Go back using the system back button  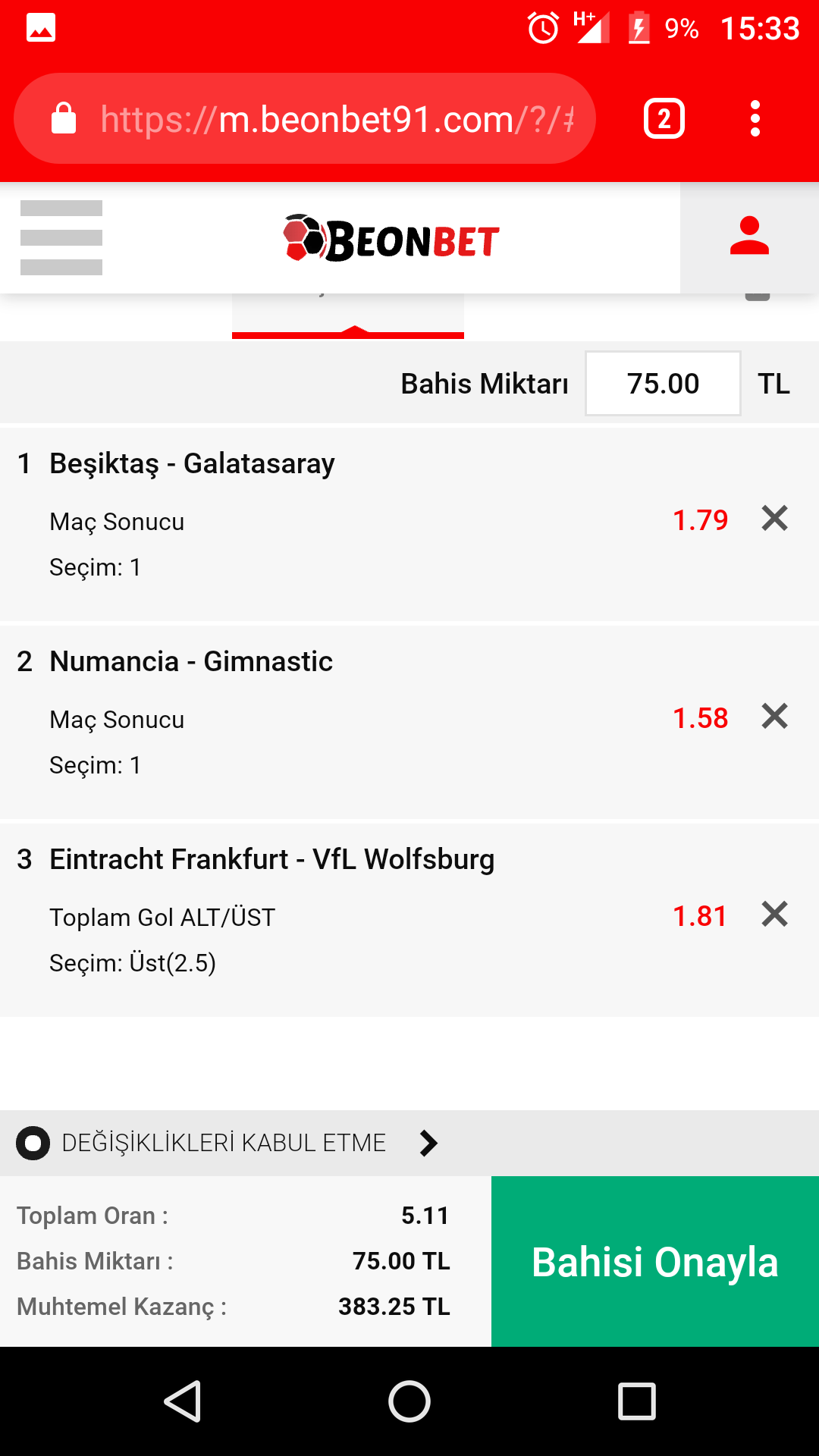point(182,1401)
